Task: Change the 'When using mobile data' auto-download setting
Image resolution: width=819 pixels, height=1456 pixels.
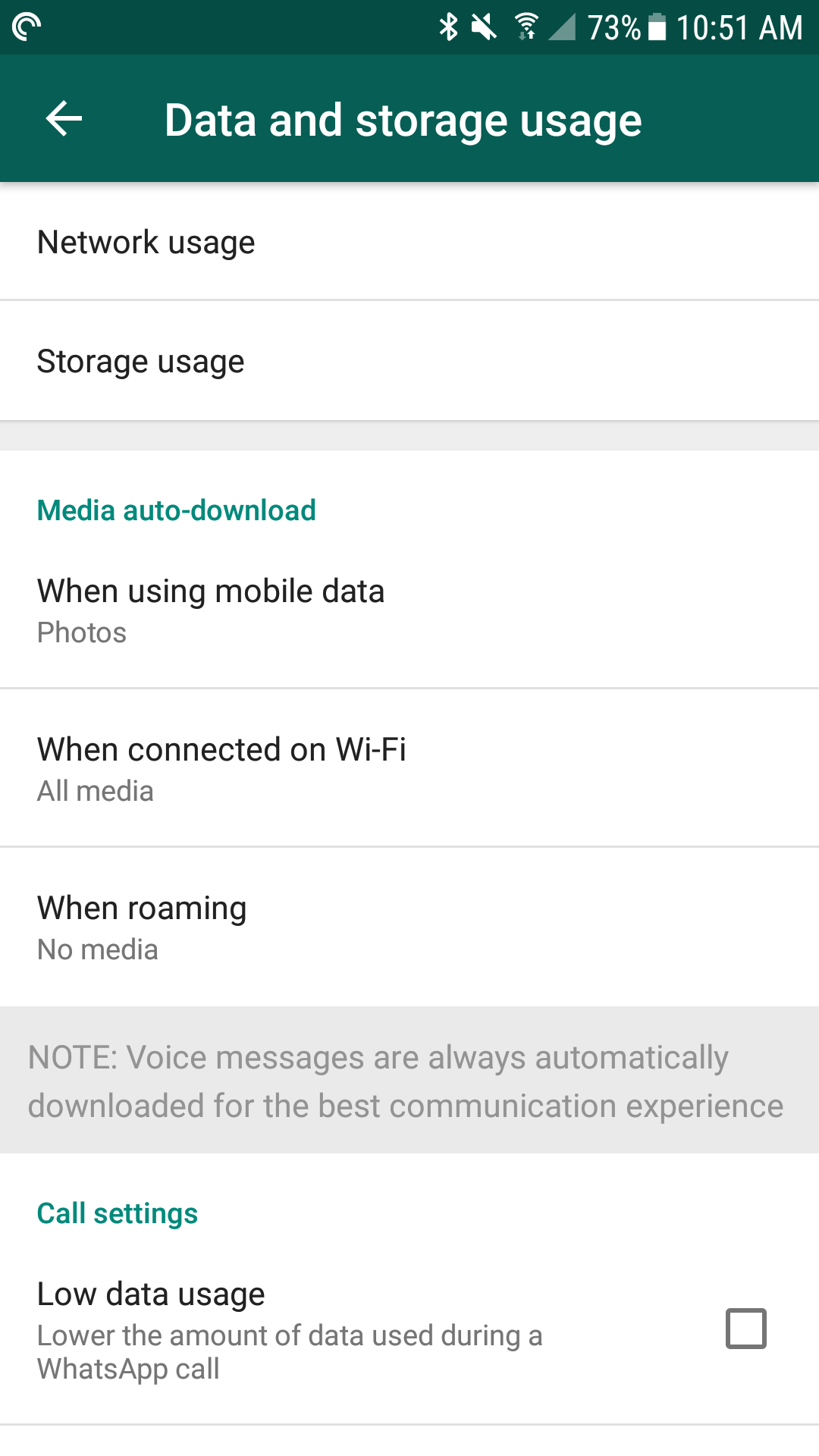Action: [409, 610]
